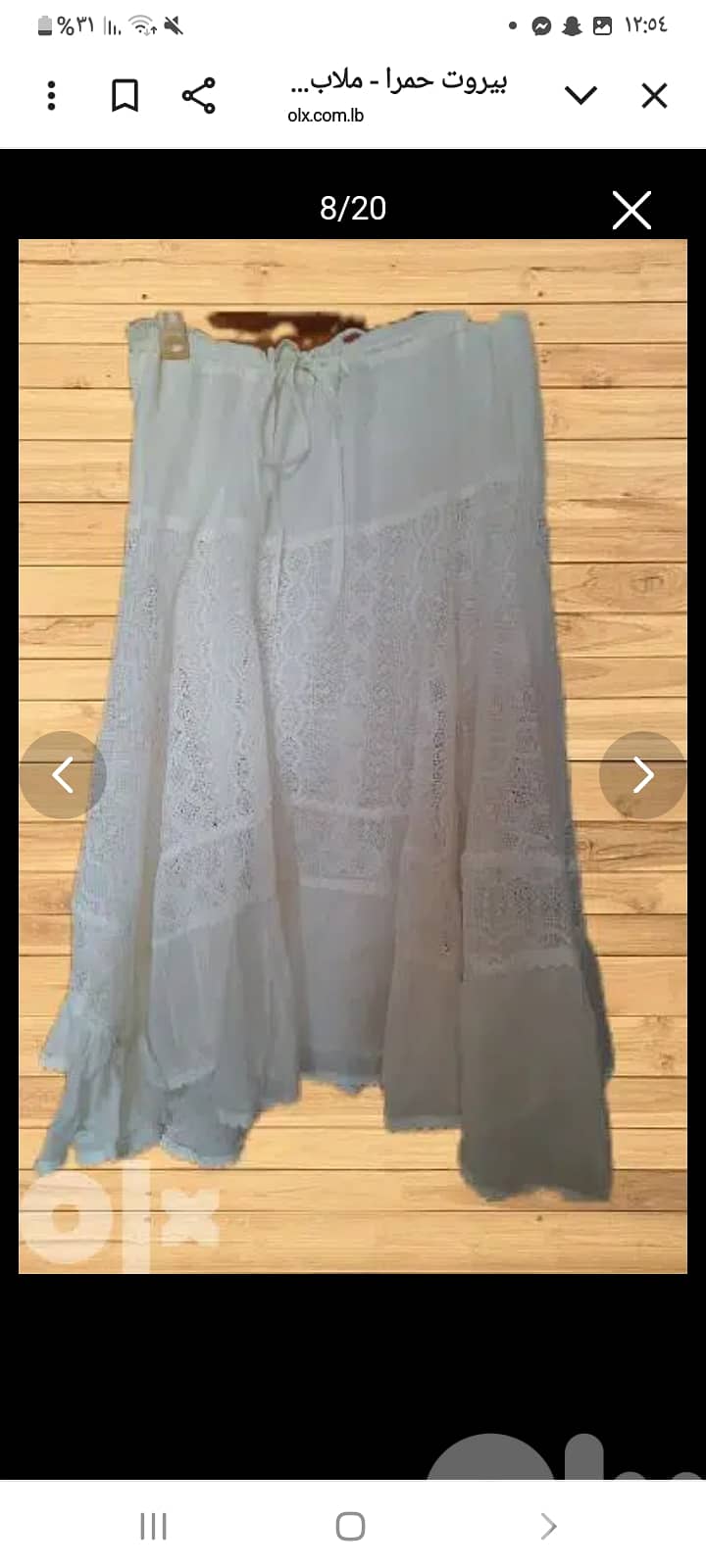Close the image gallery viewer
Viewport: 706px width, 1568px height.
(x=631, y=210)
